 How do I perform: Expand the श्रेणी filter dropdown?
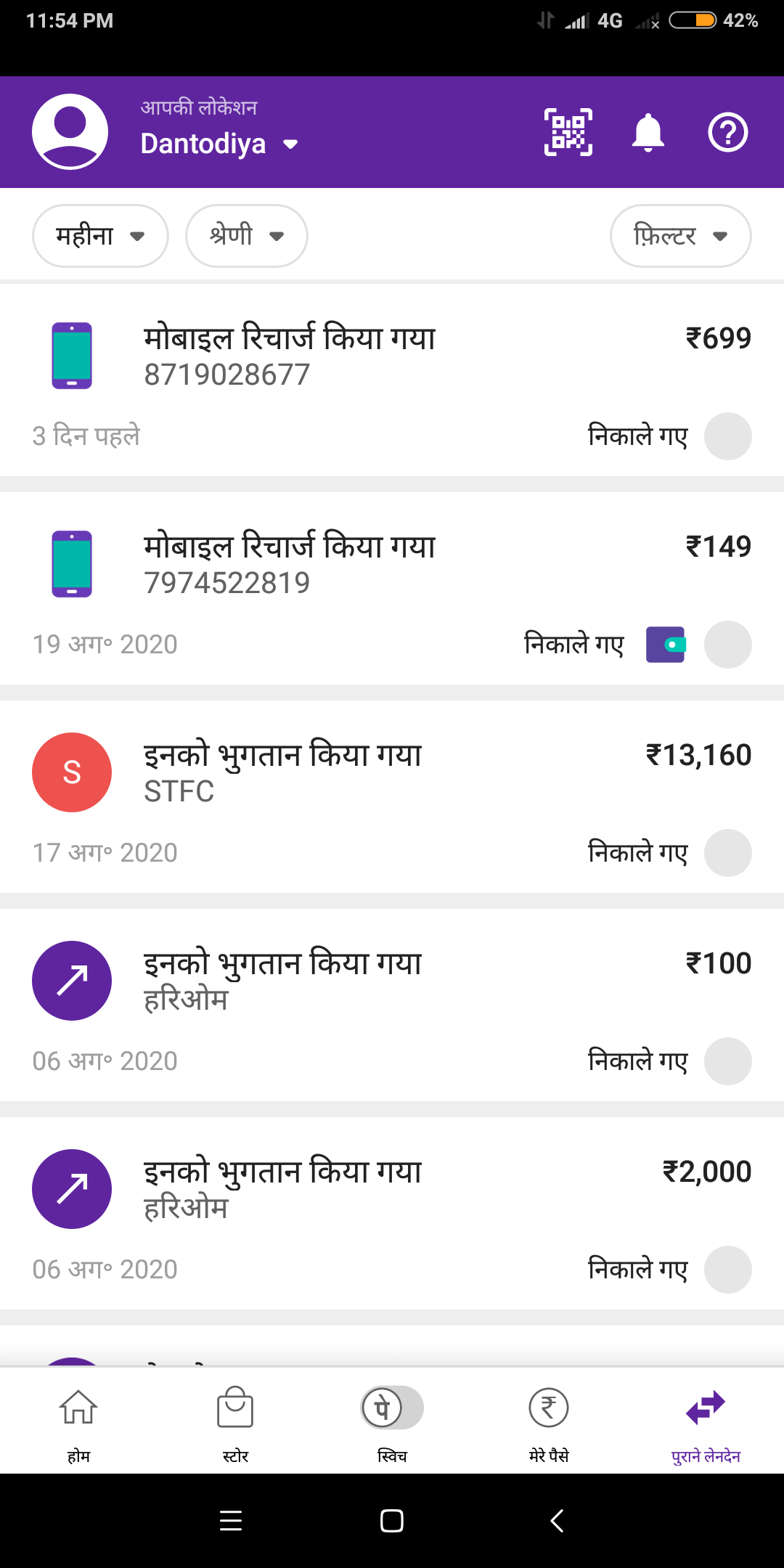(x=247, y=236)
